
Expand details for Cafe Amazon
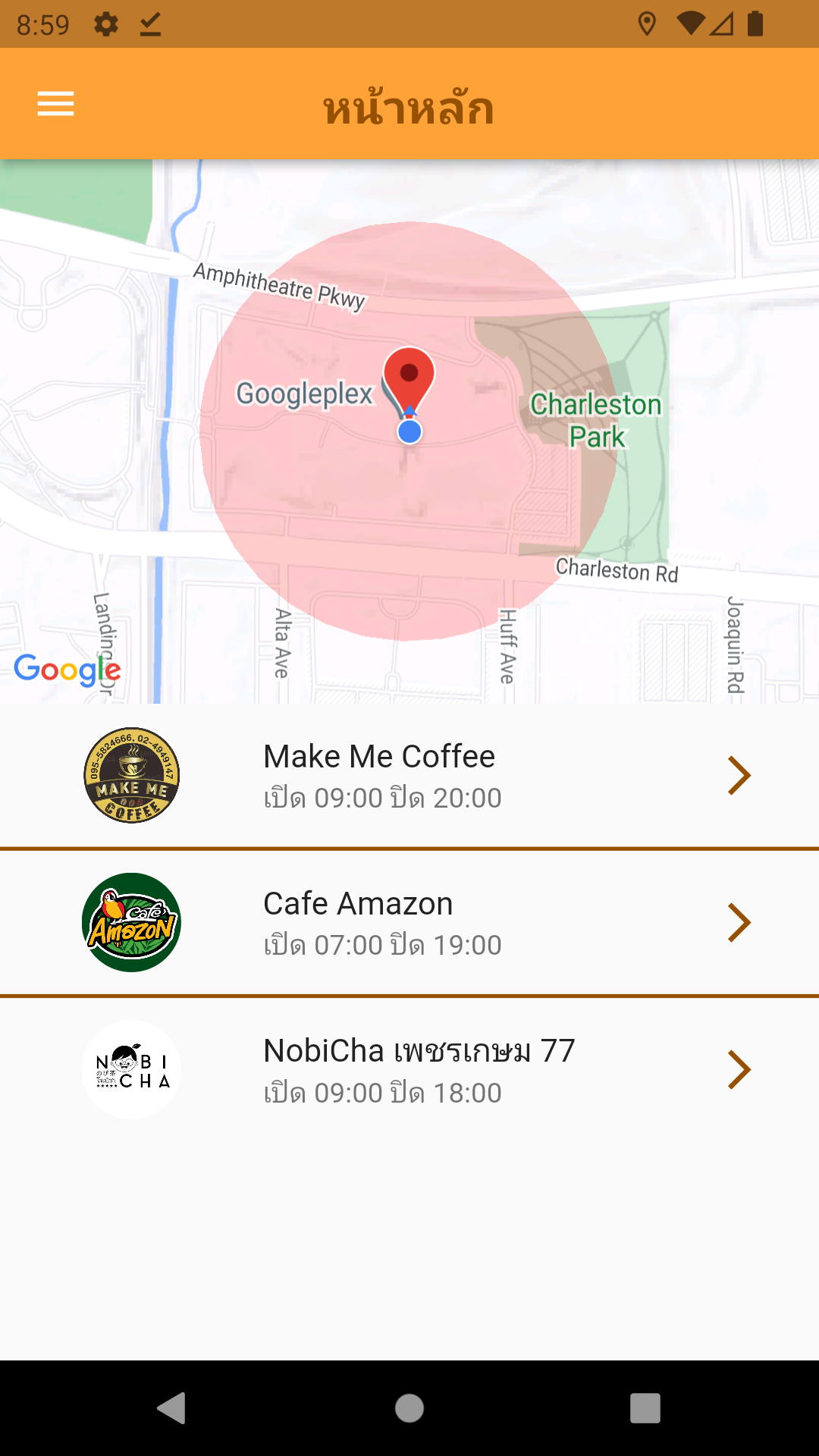click(739, 922)
